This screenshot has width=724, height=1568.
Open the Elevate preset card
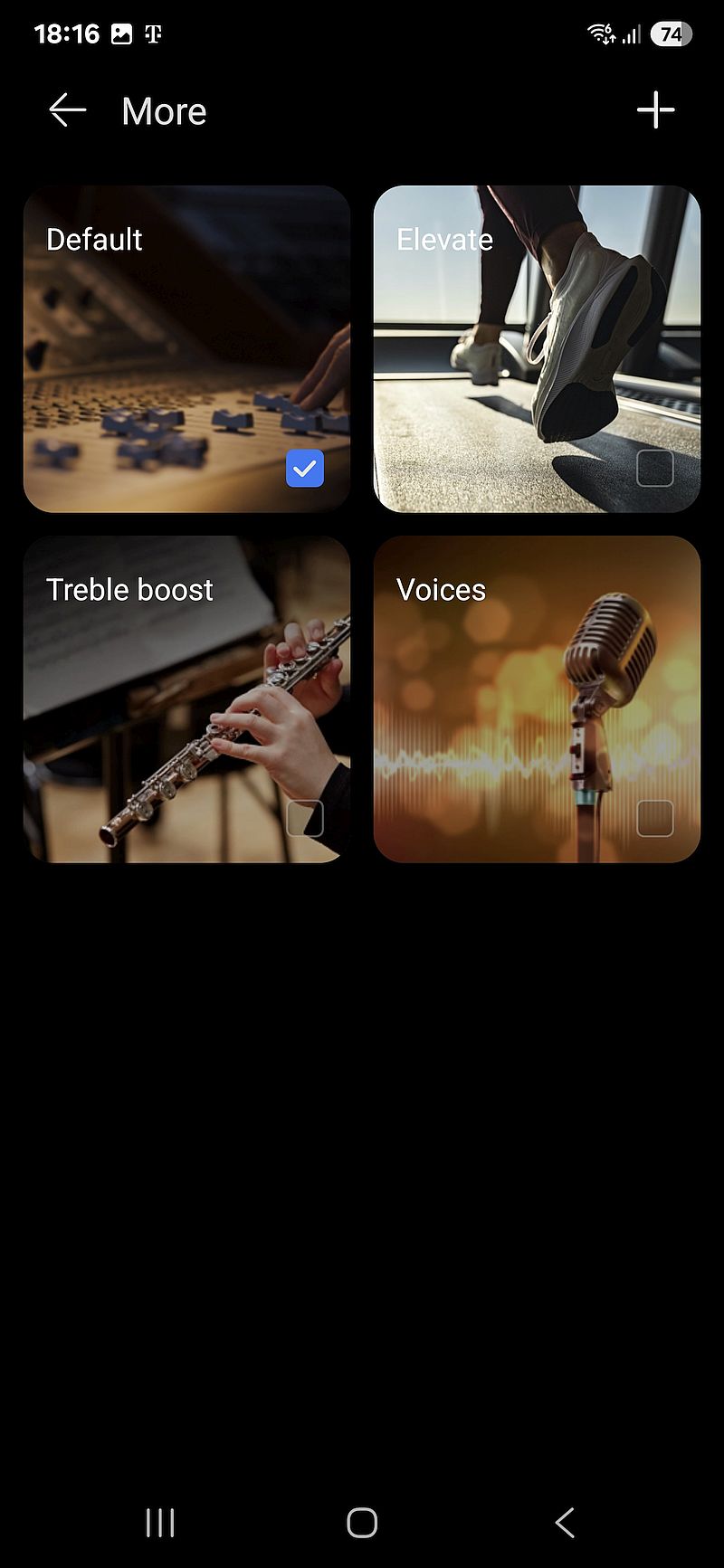point(537,349)
